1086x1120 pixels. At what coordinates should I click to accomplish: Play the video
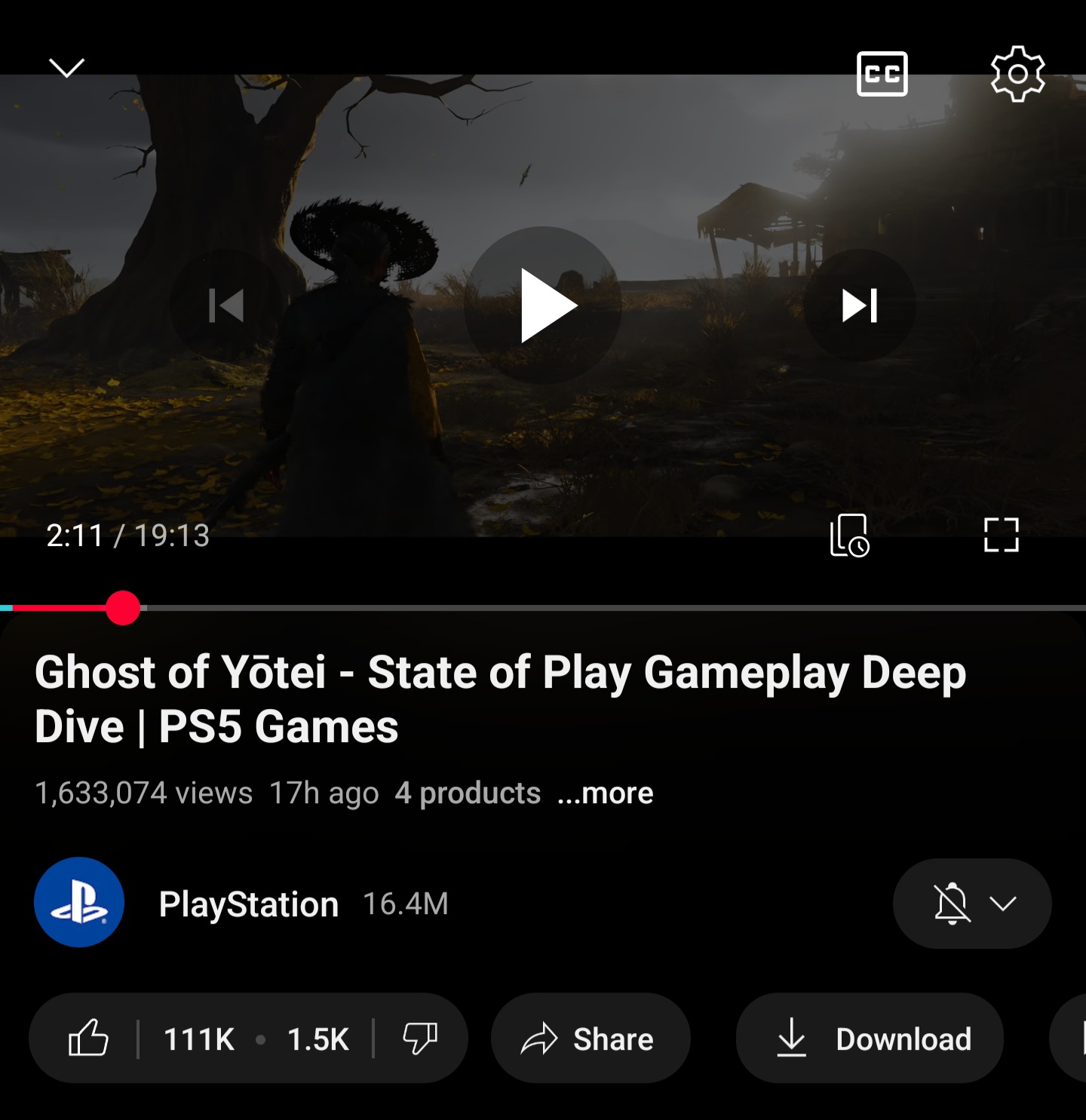[x=543, y=305]
